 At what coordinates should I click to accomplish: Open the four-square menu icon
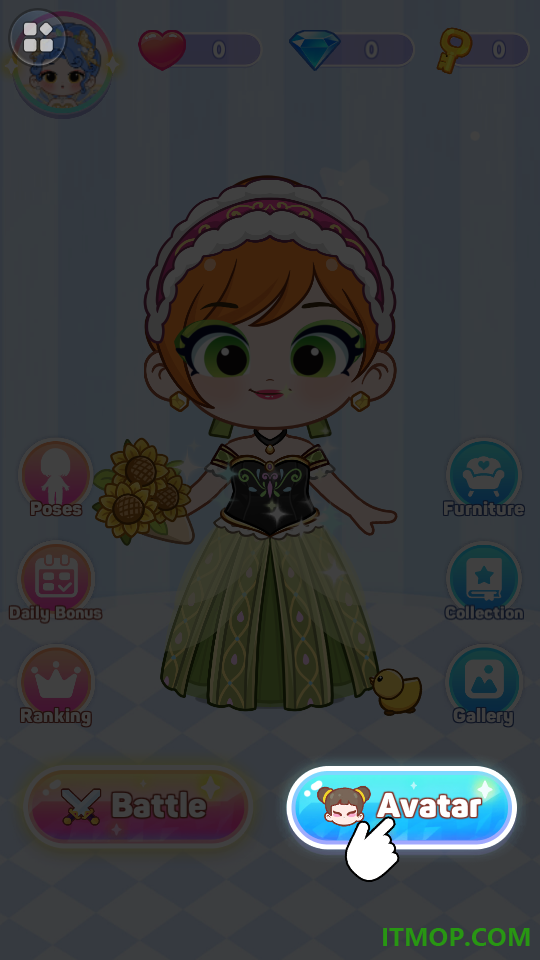tap(38, 37)
